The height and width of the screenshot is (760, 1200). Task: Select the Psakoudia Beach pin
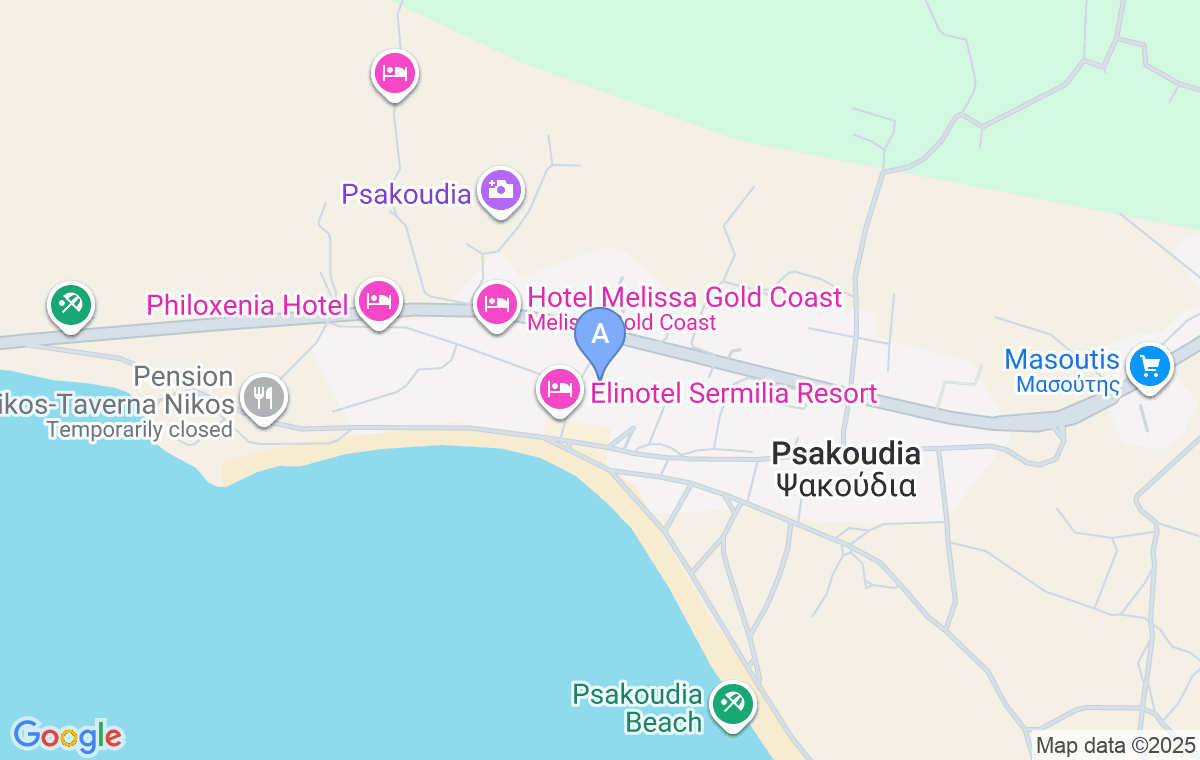click(x=732, y=705)
